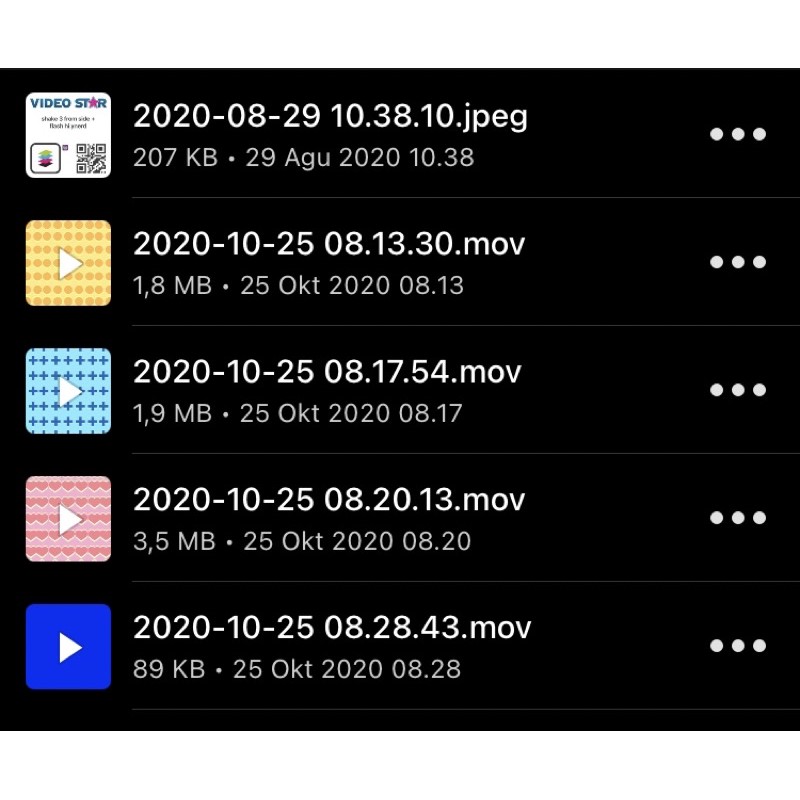
Task: Open more options for 2020-08-29 10.38.10.jpeg
Action: [x=738, y=134]
